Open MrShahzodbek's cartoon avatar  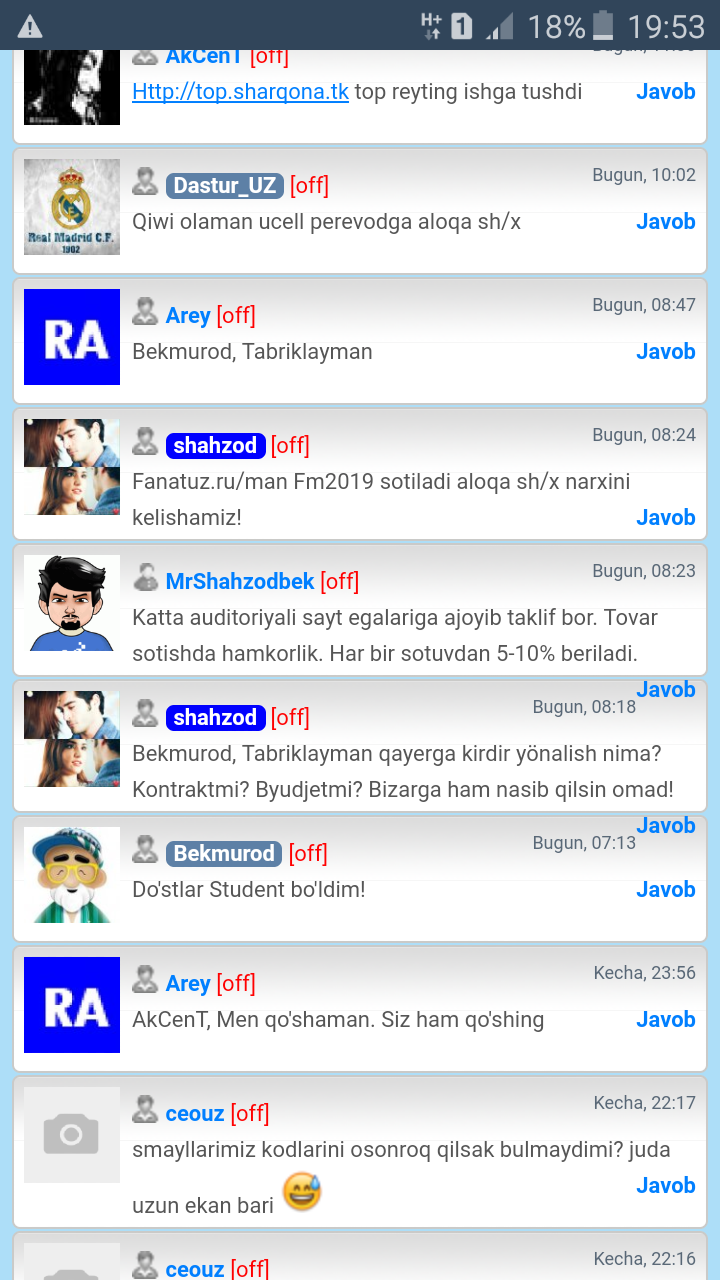click(x=72, y=603)
